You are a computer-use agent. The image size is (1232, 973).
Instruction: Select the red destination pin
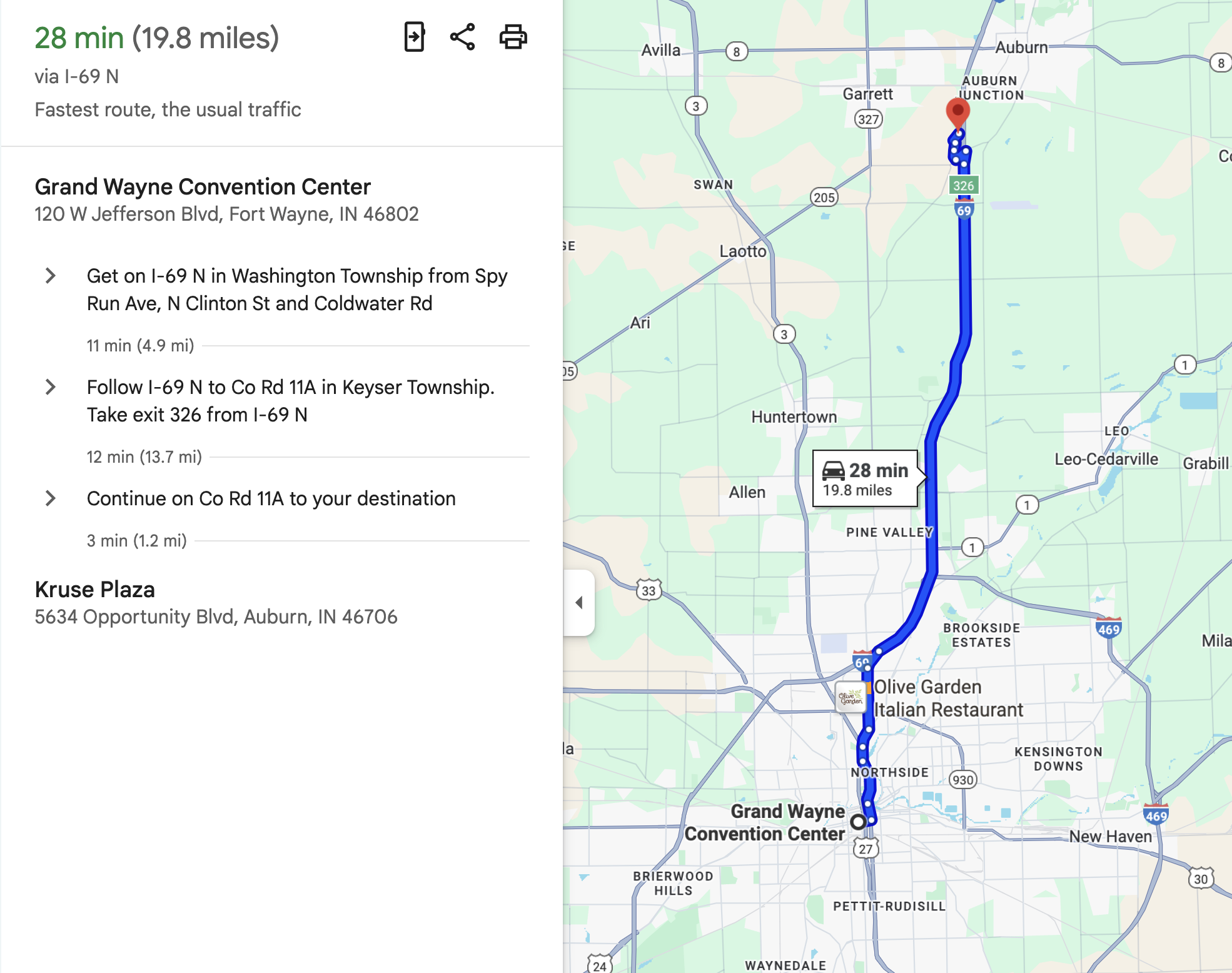957,113
